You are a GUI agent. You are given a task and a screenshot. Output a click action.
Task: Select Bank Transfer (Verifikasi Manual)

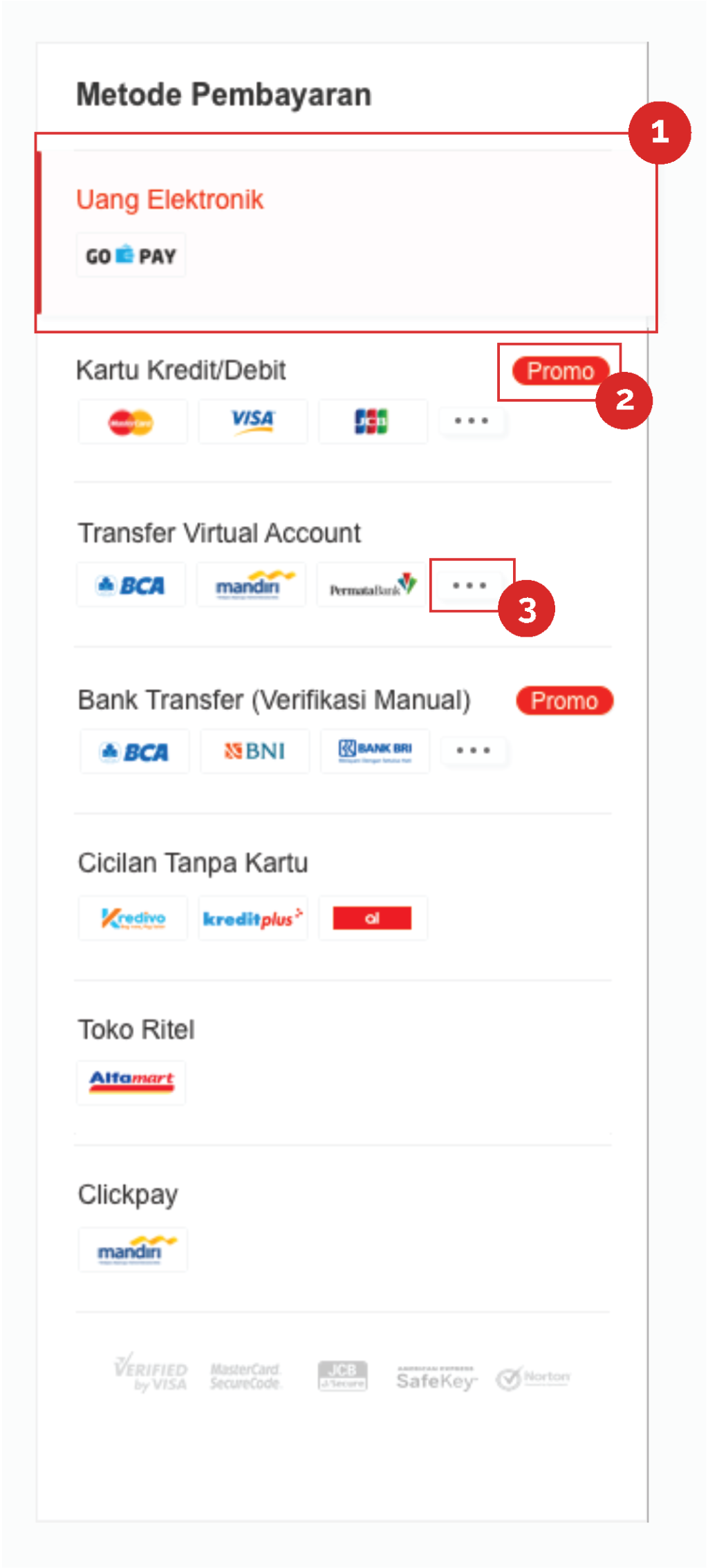pyautogui.click(x=274, y=700)
